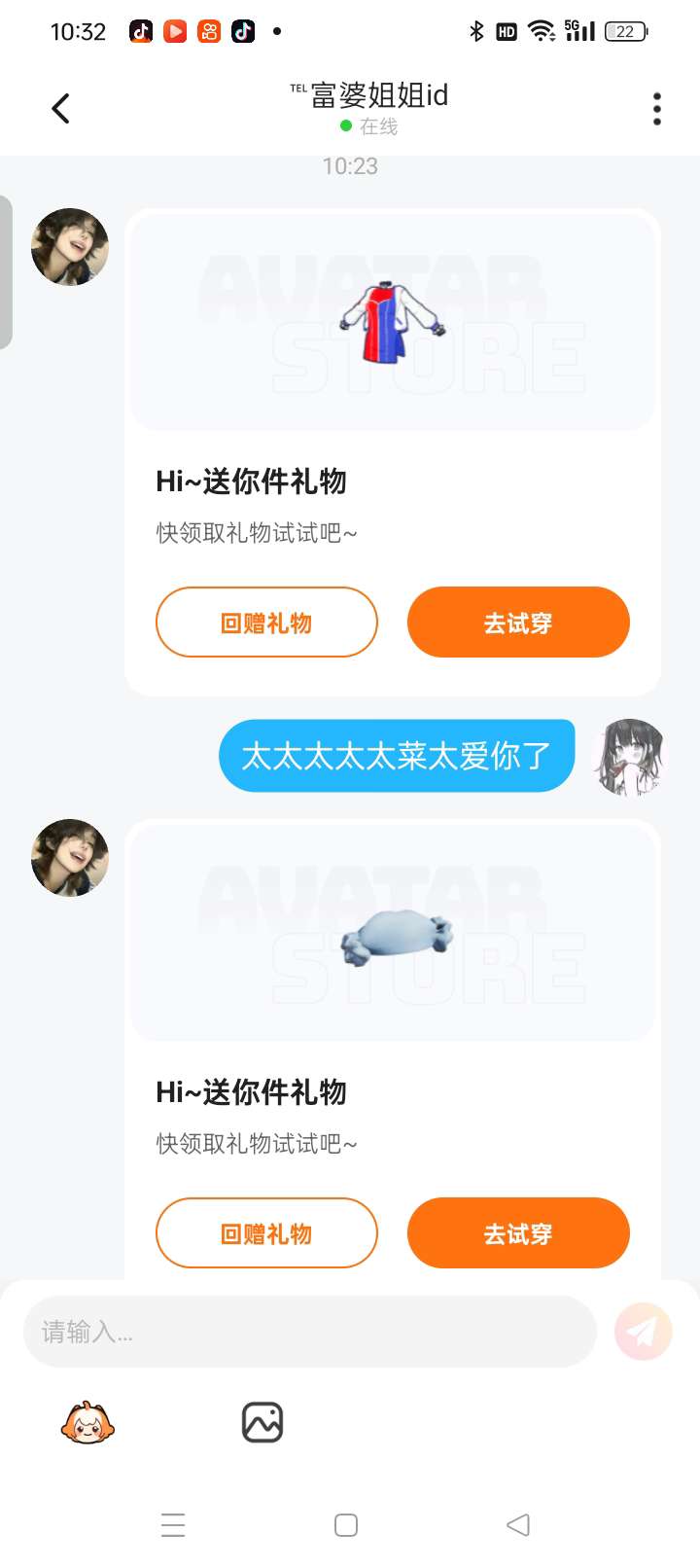Attach a picture with the image icon
This screenshot has height=1568, width=700.
[262, 1423]
